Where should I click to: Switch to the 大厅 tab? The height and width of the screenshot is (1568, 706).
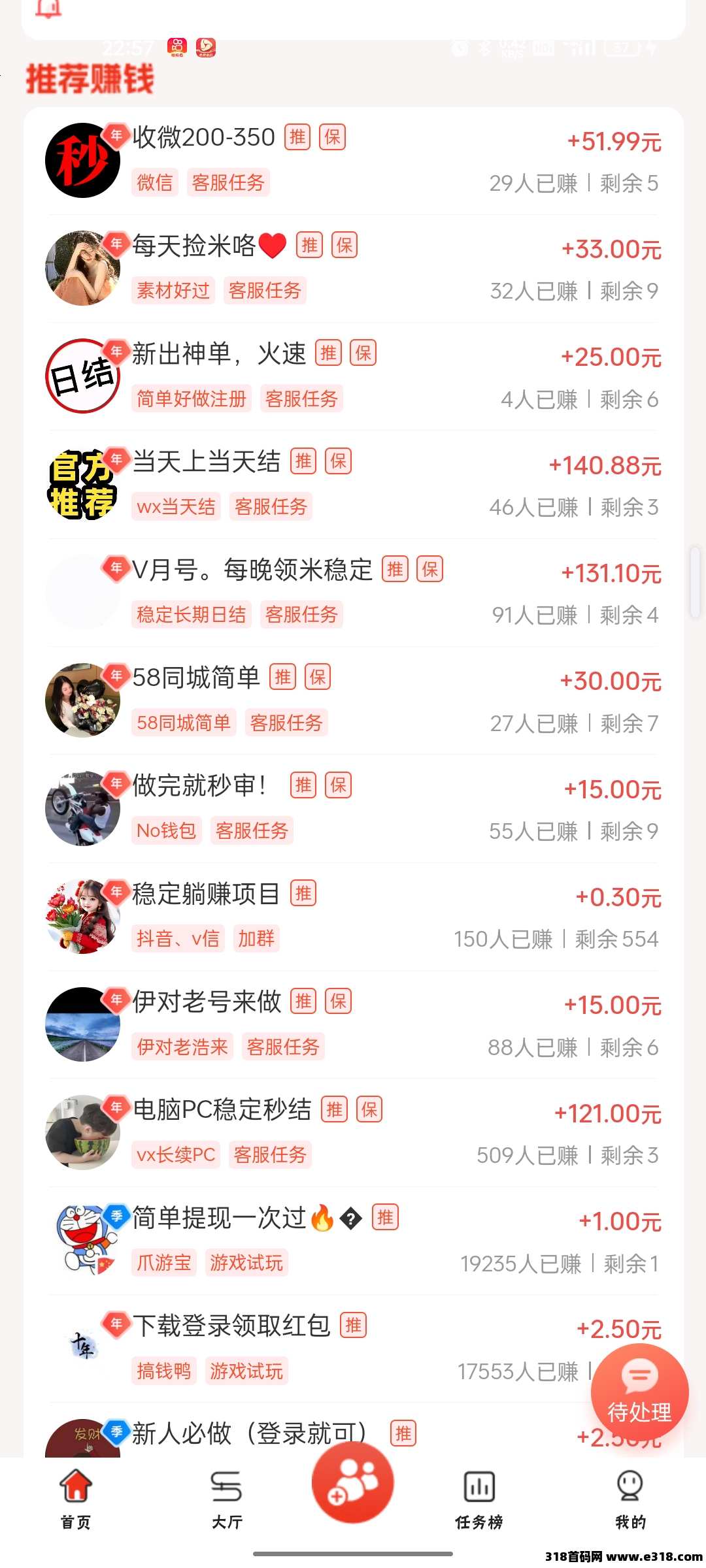227,1499
